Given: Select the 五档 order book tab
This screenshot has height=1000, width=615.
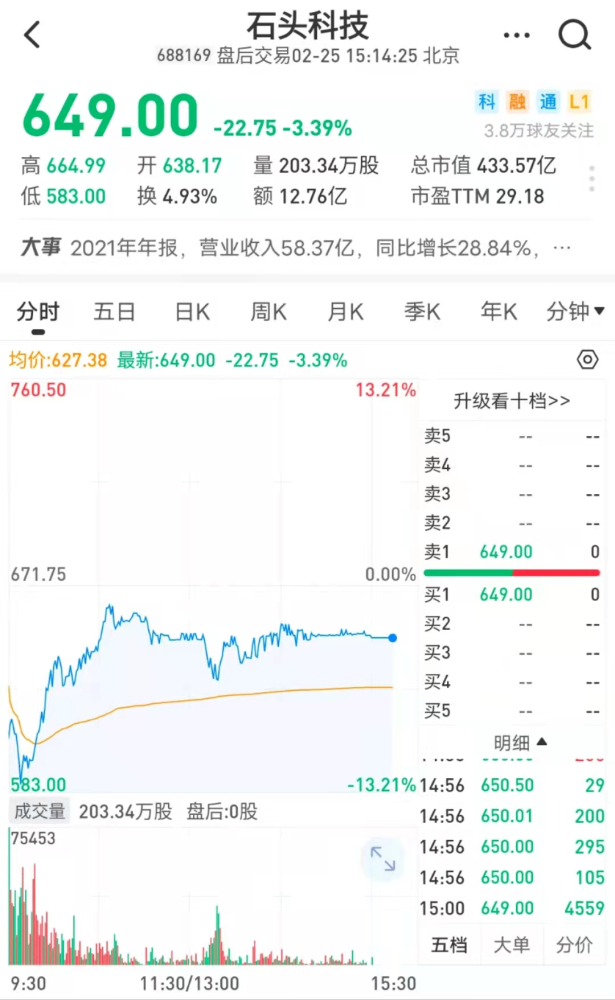Looking at the screenshot, I should click(449, 944).
